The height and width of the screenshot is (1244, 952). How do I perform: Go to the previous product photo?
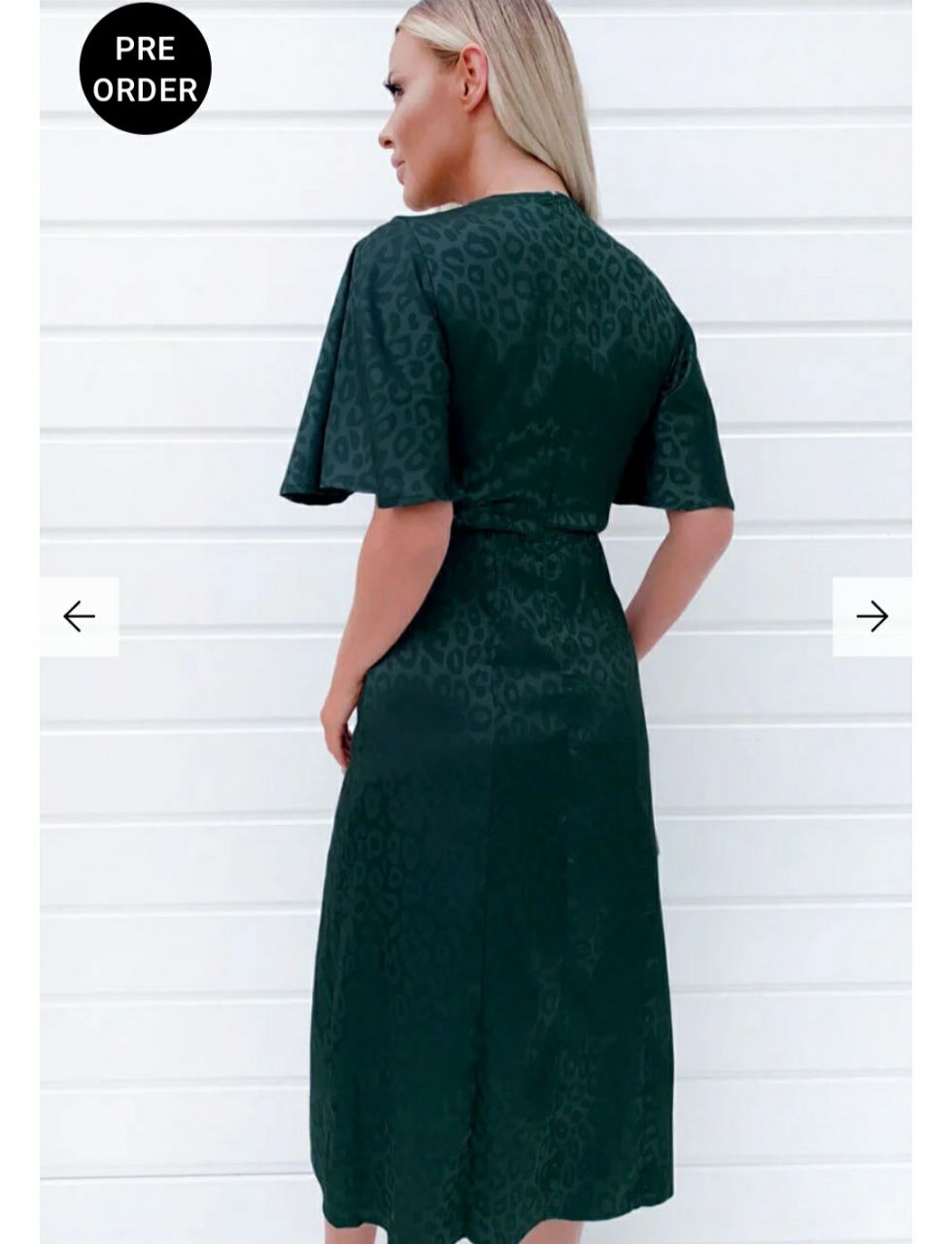79,616
